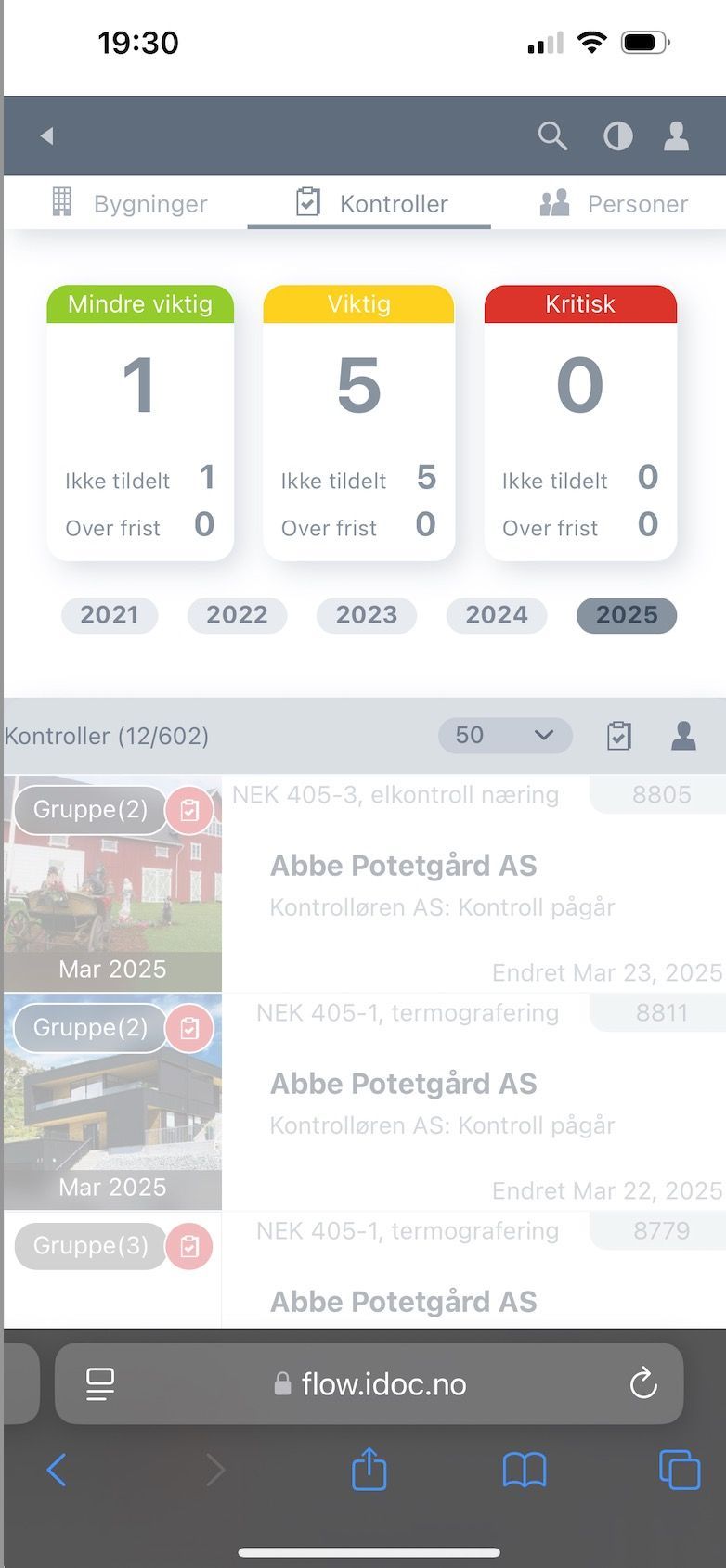
Task: Expand the 50 page-size dropdown
Action: click(x=505, y=736)
